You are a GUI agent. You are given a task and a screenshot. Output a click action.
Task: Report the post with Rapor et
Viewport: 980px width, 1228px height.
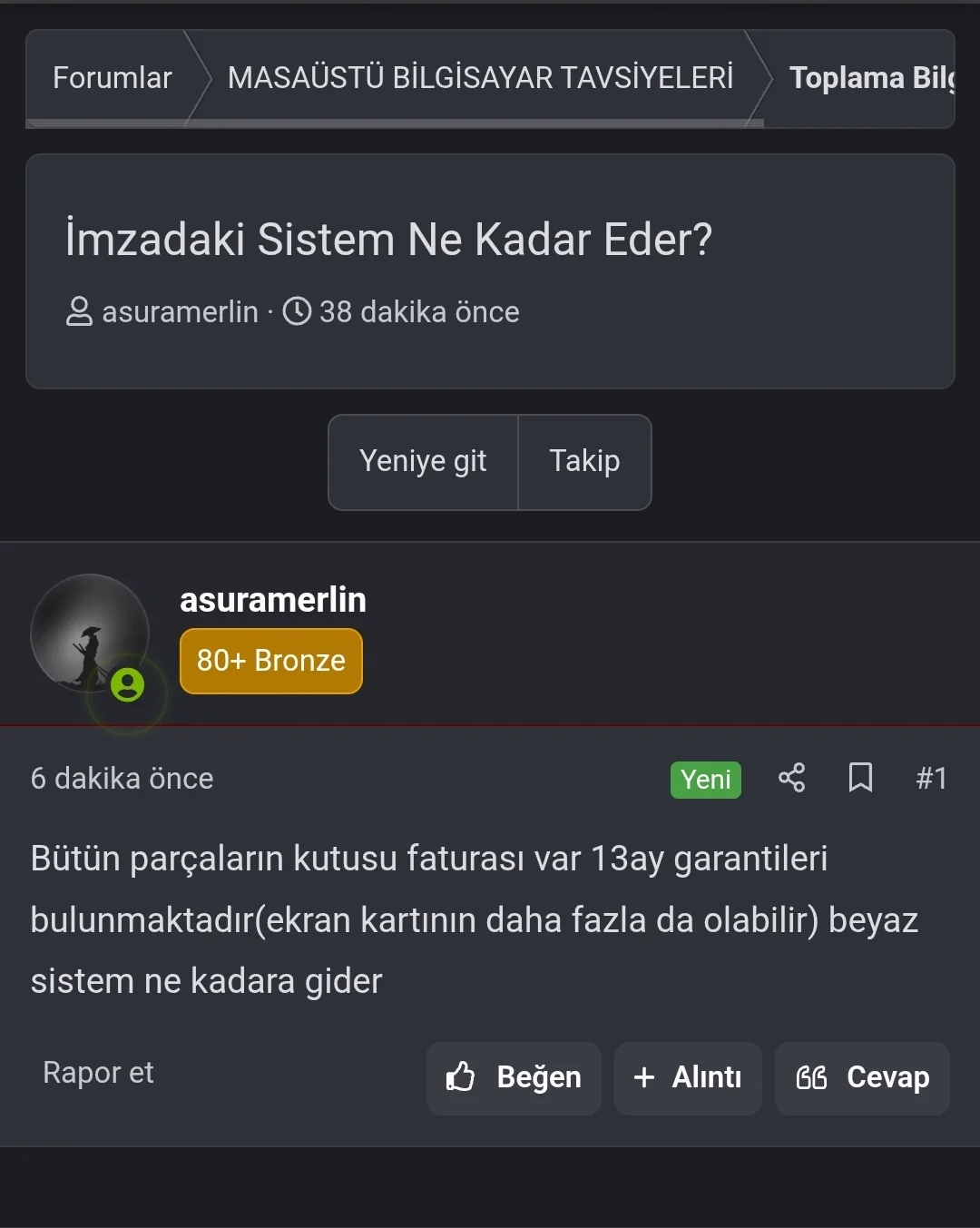click(x=98, y=1073)
